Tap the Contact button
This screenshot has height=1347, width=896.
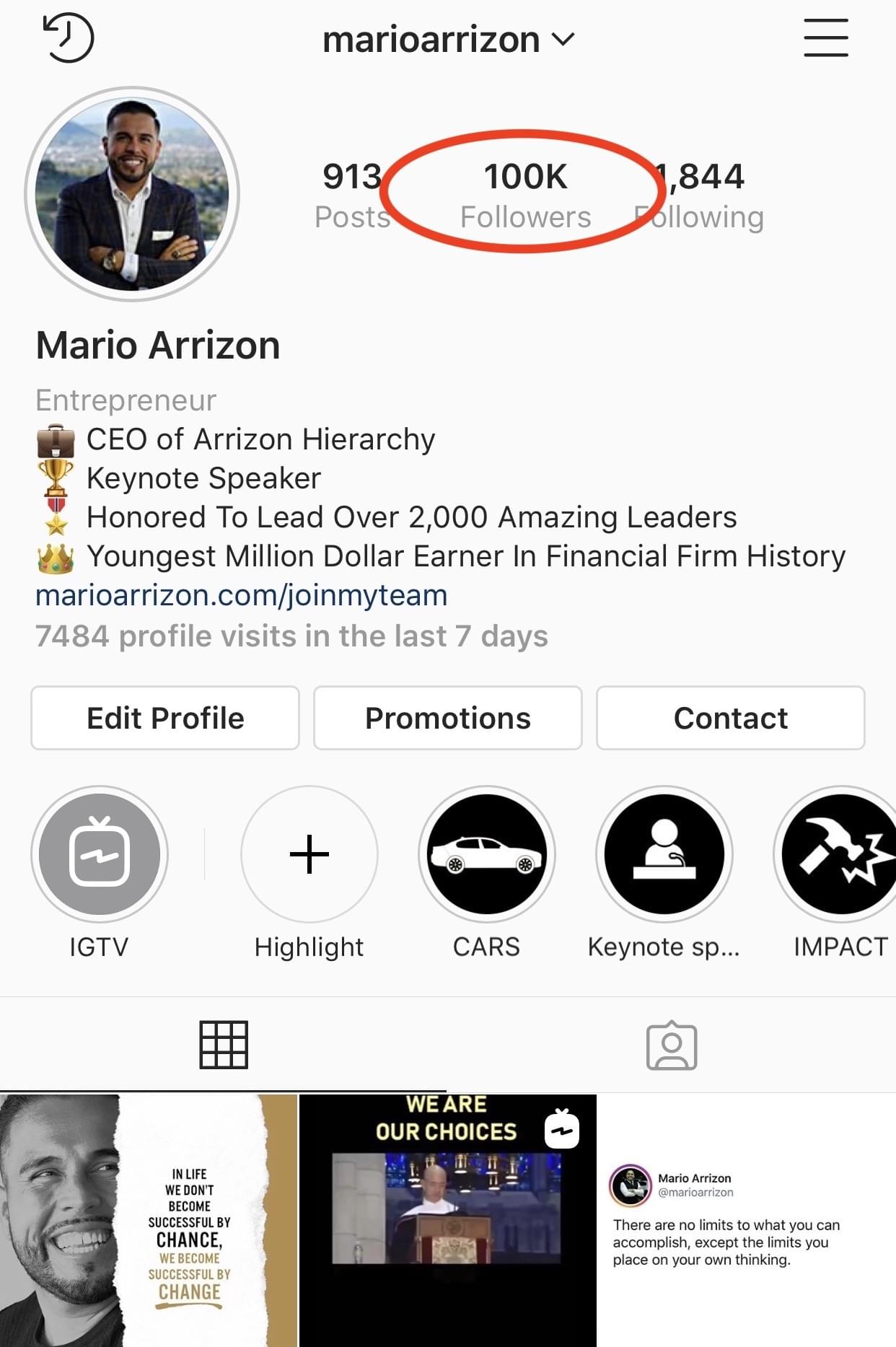coord(730,718)
